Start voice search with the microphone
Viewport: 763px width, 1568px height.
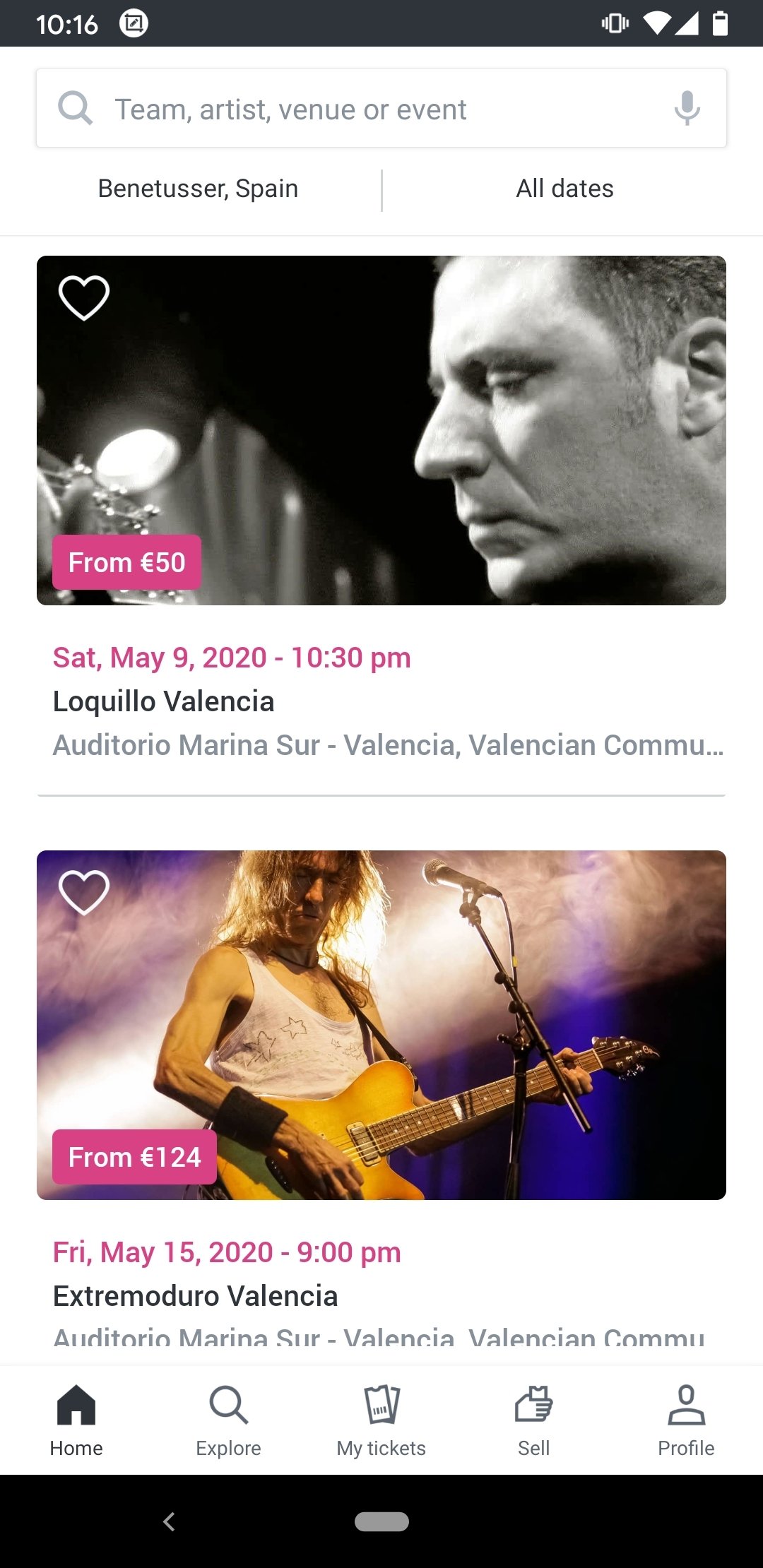[x=687, y=108]
